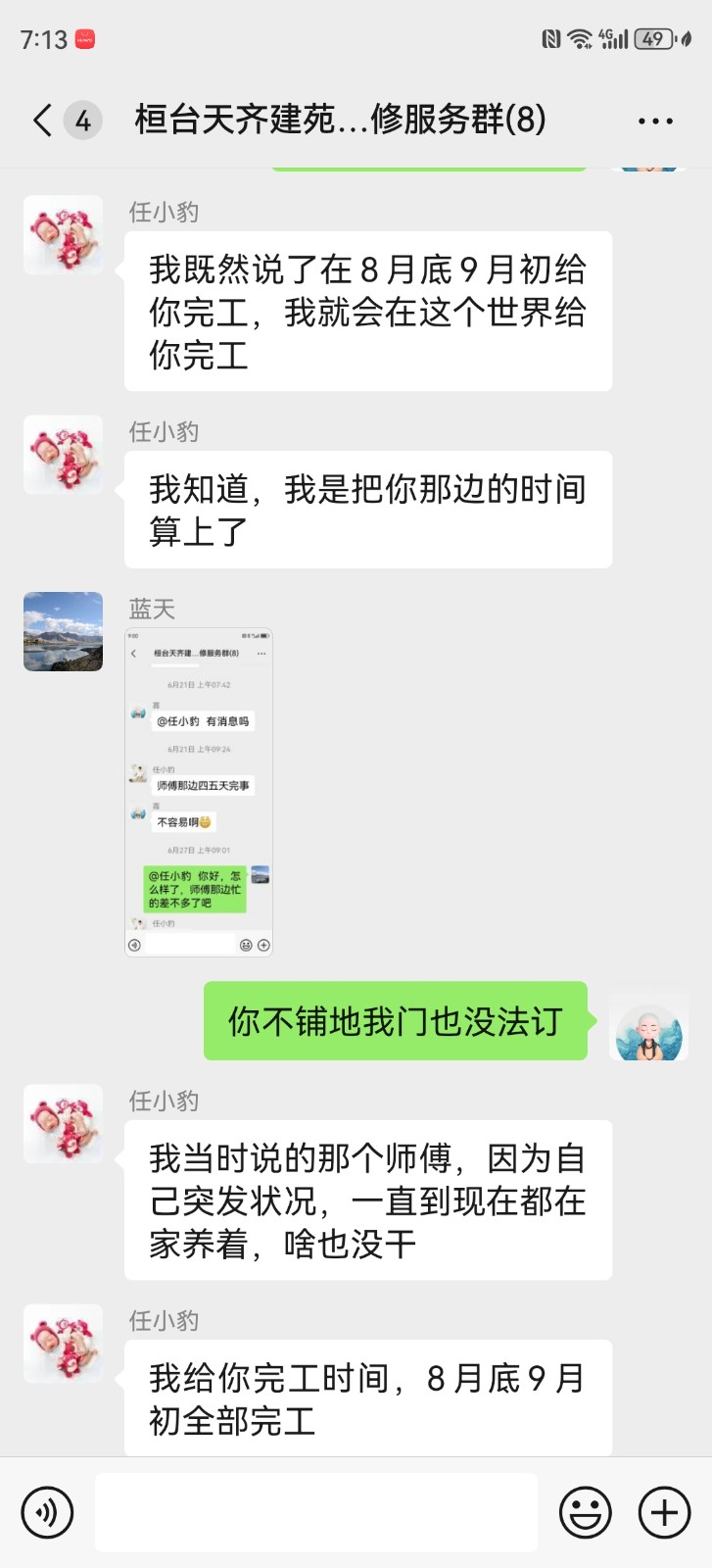Viewport: 712px width, 1568px height.
Task: Open the emoji sticker panel
Action: 586,1512
